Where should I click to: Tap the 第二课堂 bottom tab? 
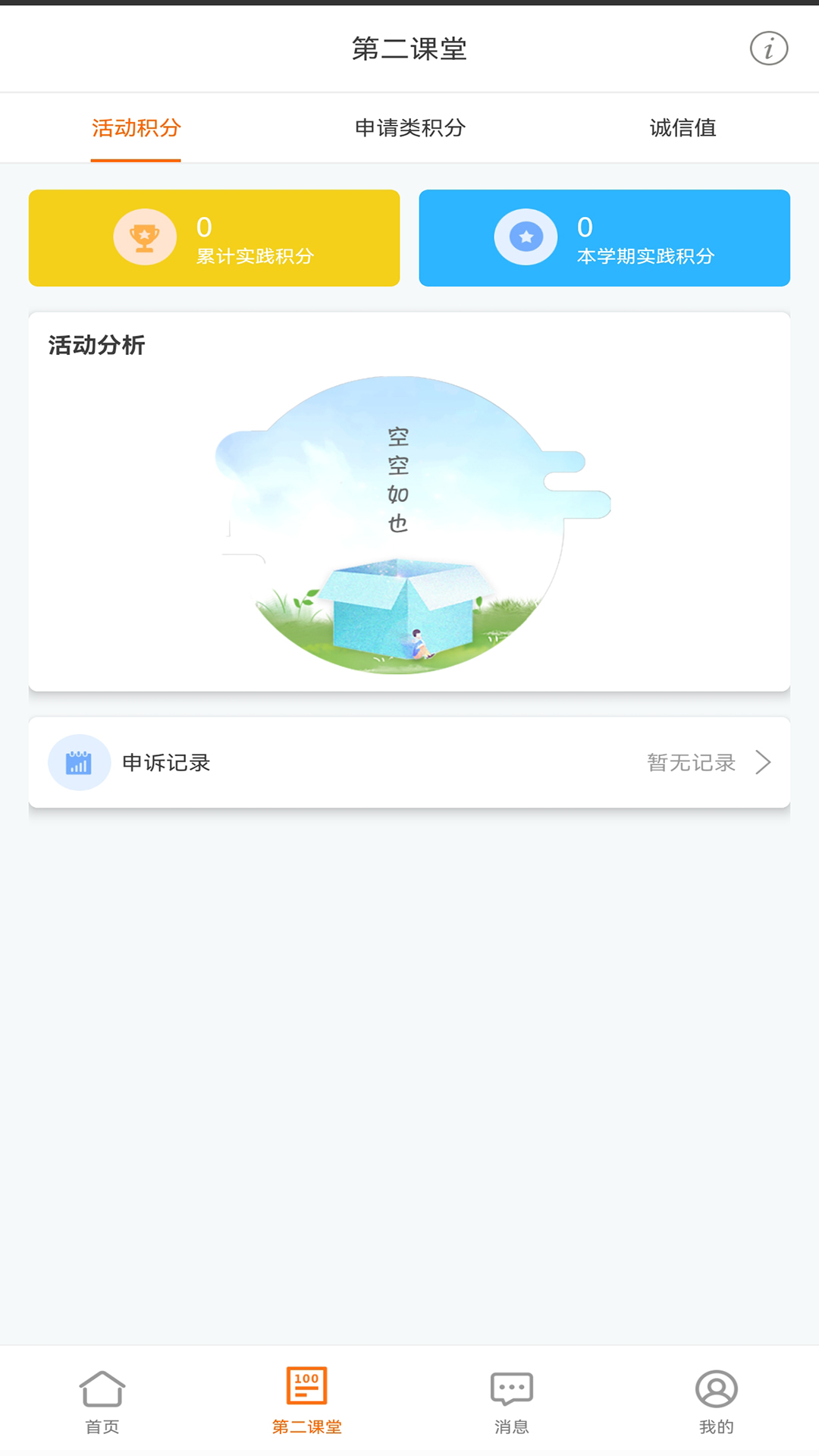(307, 1401)
